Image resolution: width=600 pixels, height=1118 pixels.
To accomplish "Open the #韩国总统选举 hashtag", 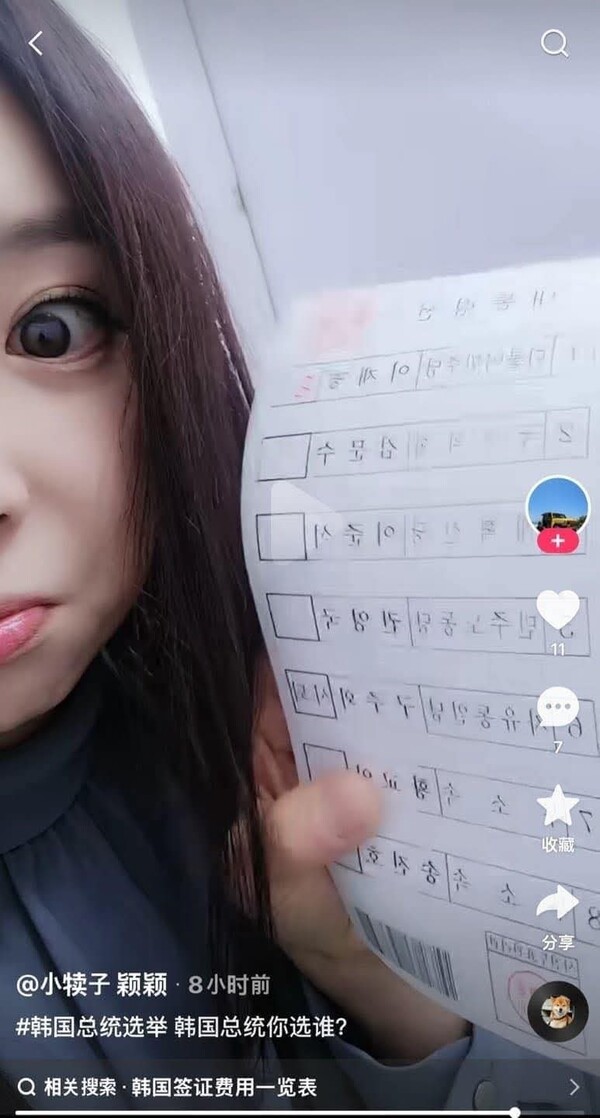I will tap(90, 1026).
